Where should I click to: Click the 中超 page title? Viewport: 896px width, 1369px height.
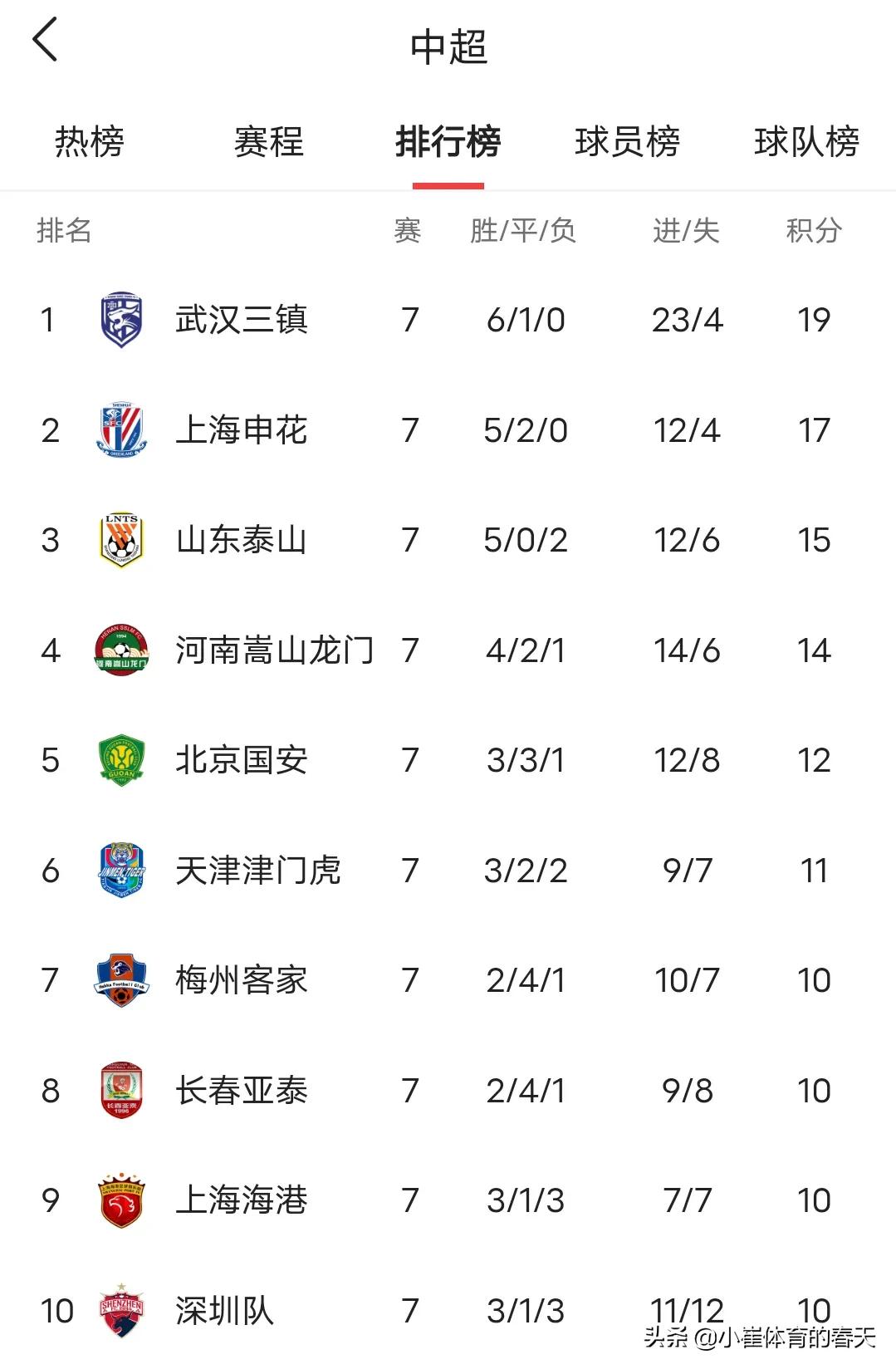[448, 47]
